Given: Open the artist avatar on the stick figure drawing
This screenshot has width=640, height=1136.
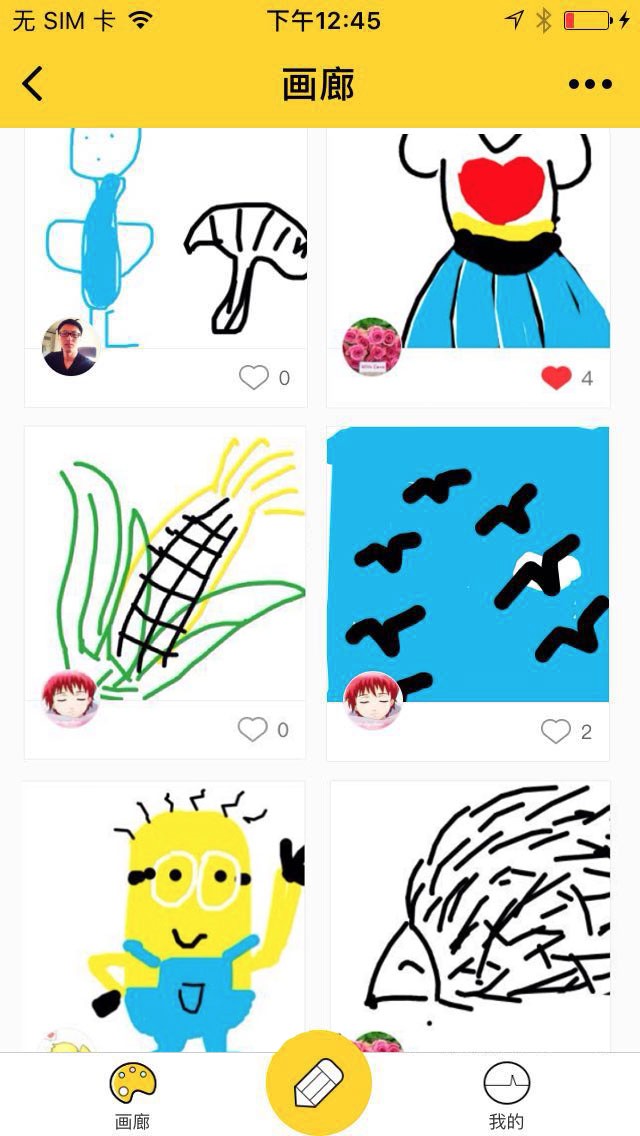Looking at the screenshot, I should tap(70, 347).
